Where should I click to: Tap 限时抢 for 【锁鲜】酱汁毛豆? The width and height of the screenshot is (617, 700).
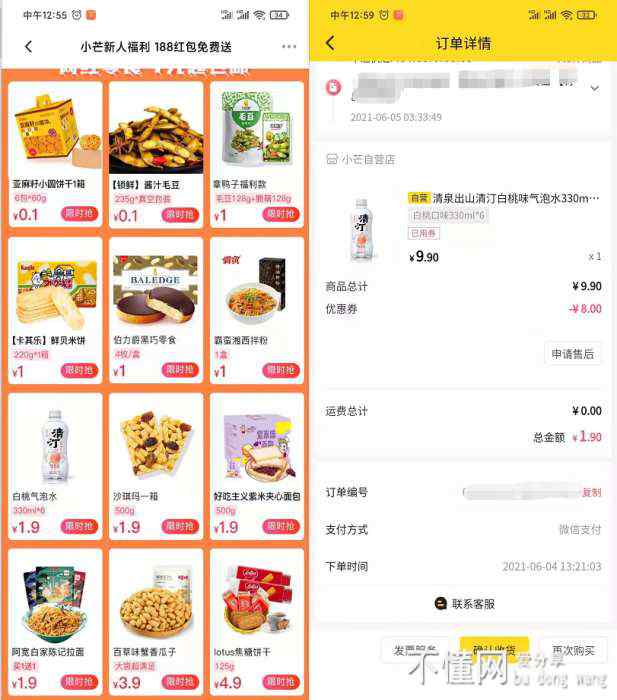click(x=181, y=214)
